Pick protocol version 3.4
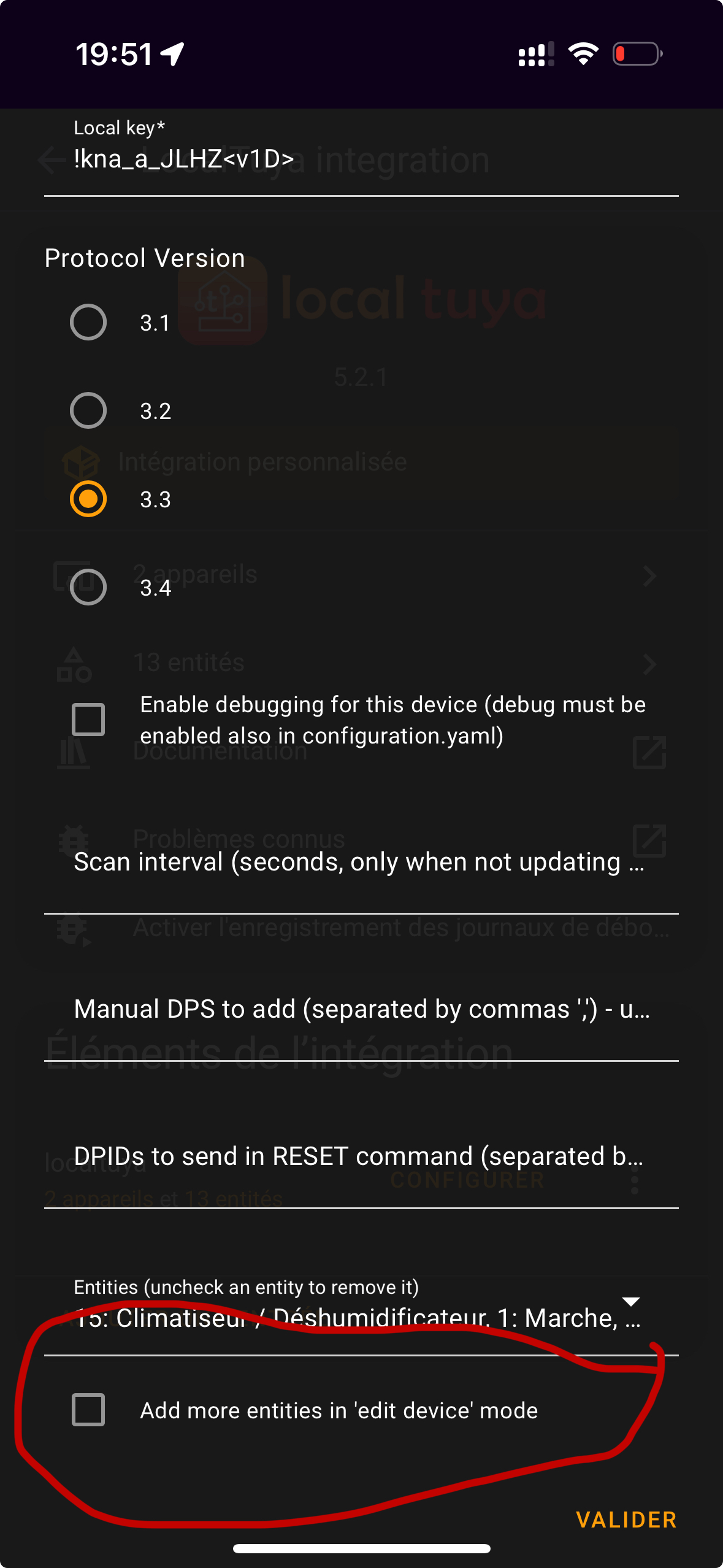Screen dimensions: 723x1568 tap(88, 587)
